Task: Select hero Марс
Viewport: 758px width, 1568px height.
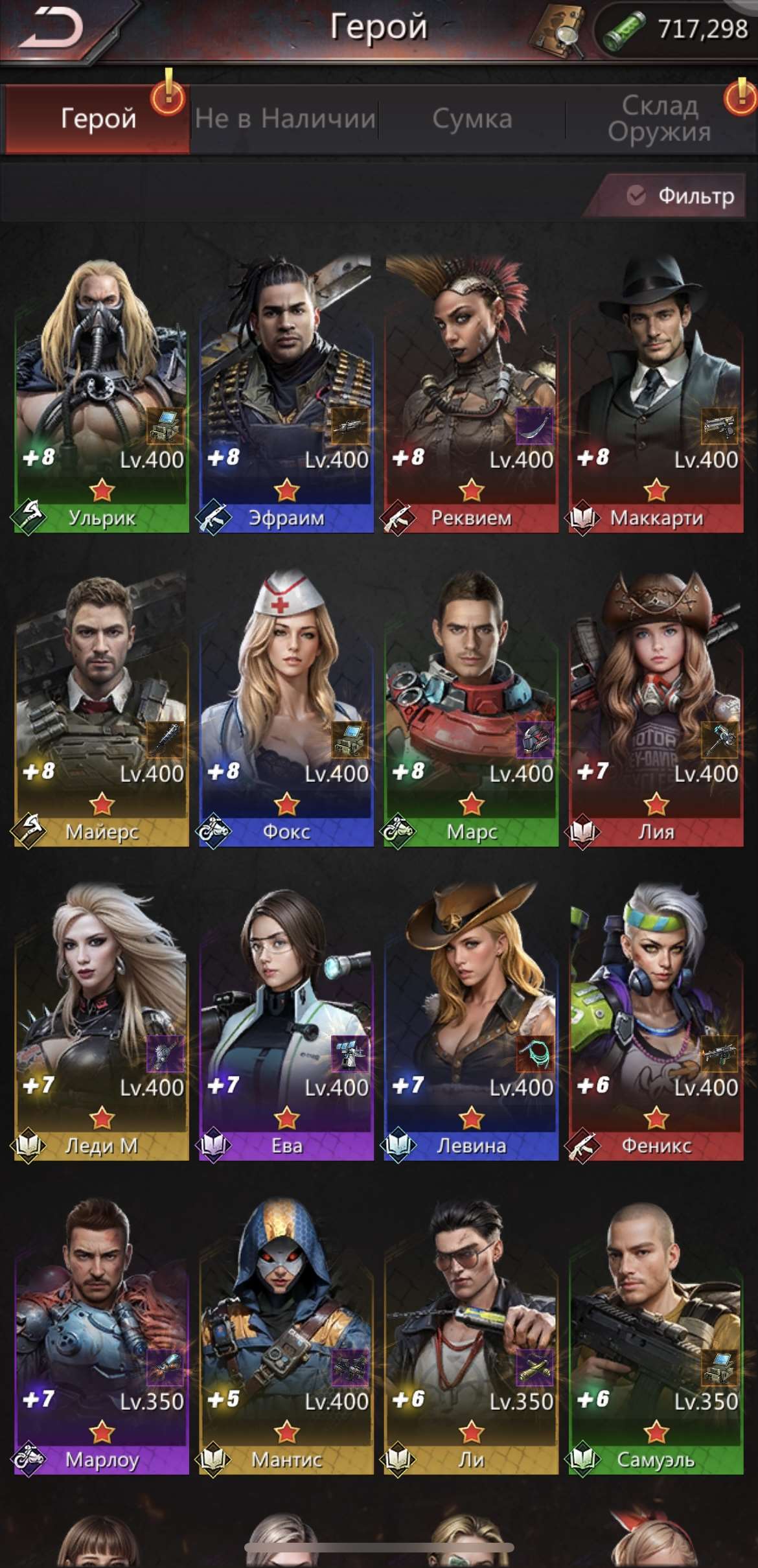Action: [x=471, y=709]
